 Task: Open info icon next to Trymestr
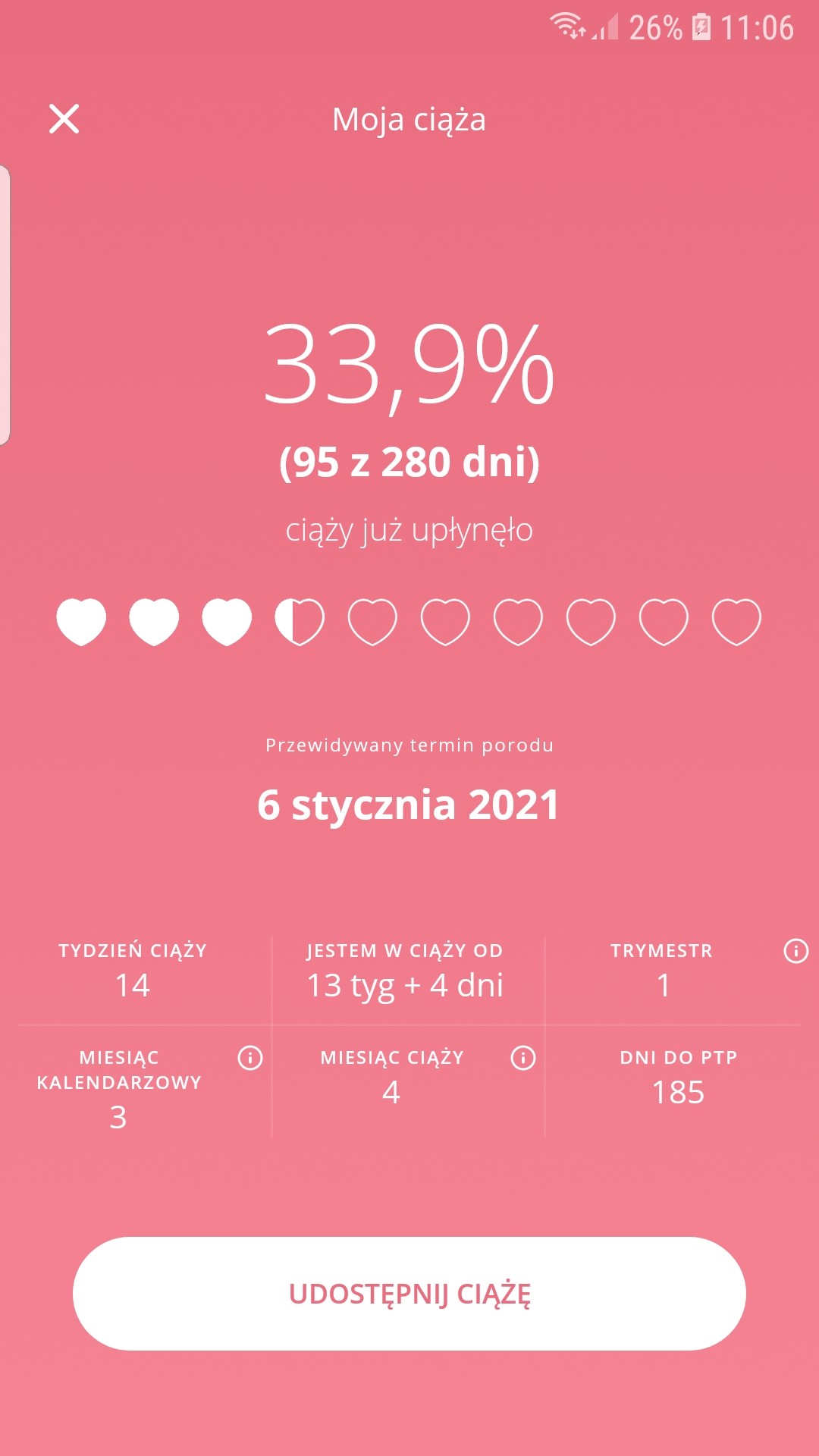[x=795, y=950]
